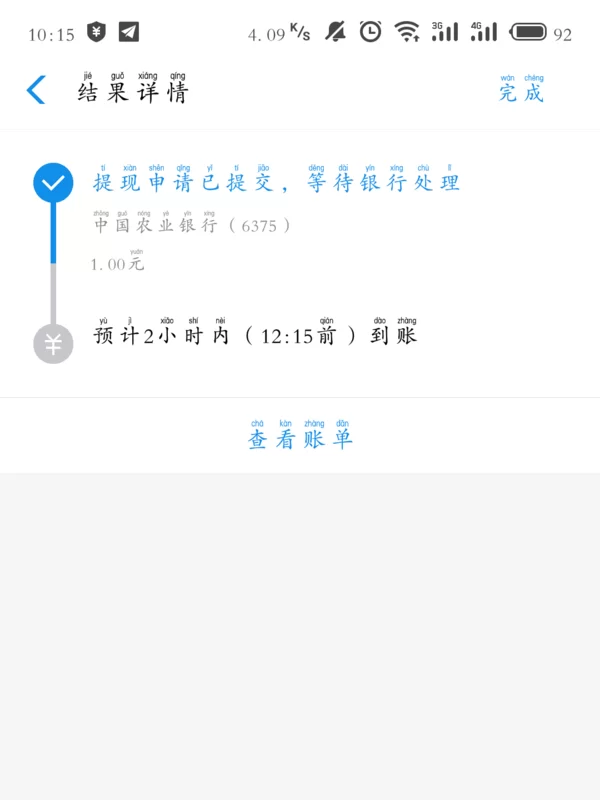Go back using the back arrow
Viewport: 600px width, 800px height.
tap(36, 90)
